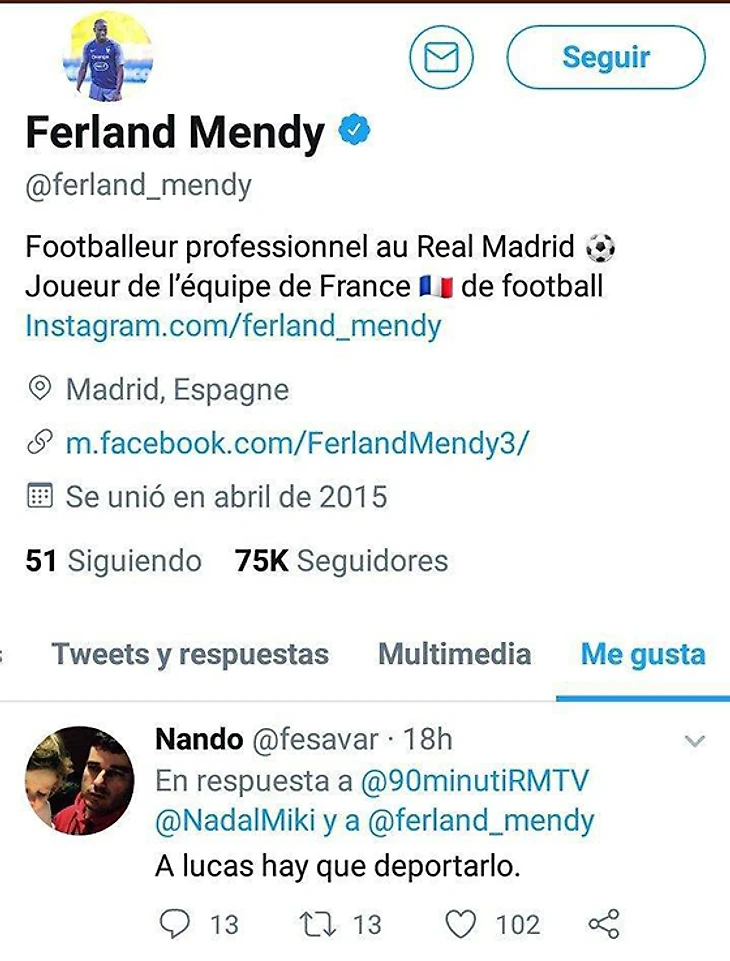
Task: View the 51 Siguiendo list
Action: coord(113,561)
